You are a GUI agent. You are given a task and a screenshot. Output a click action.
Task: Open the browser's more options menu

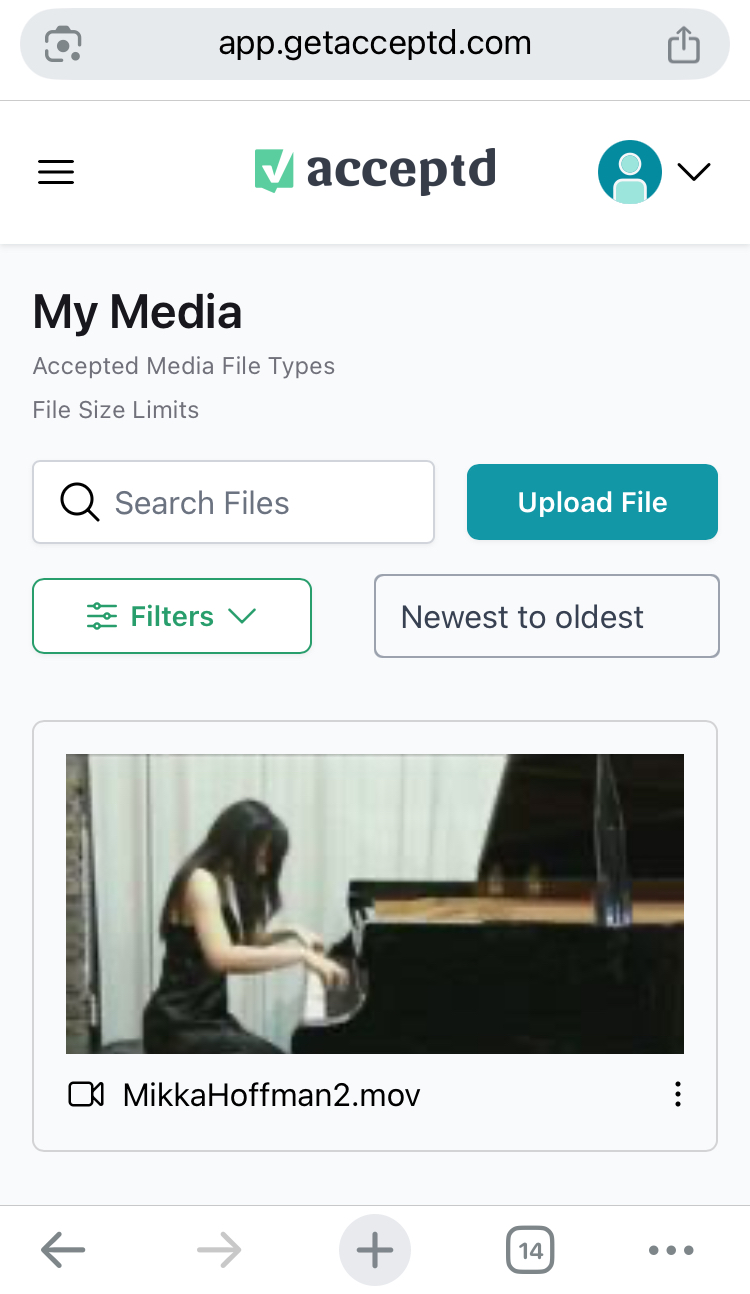[x=671, y=1250]
